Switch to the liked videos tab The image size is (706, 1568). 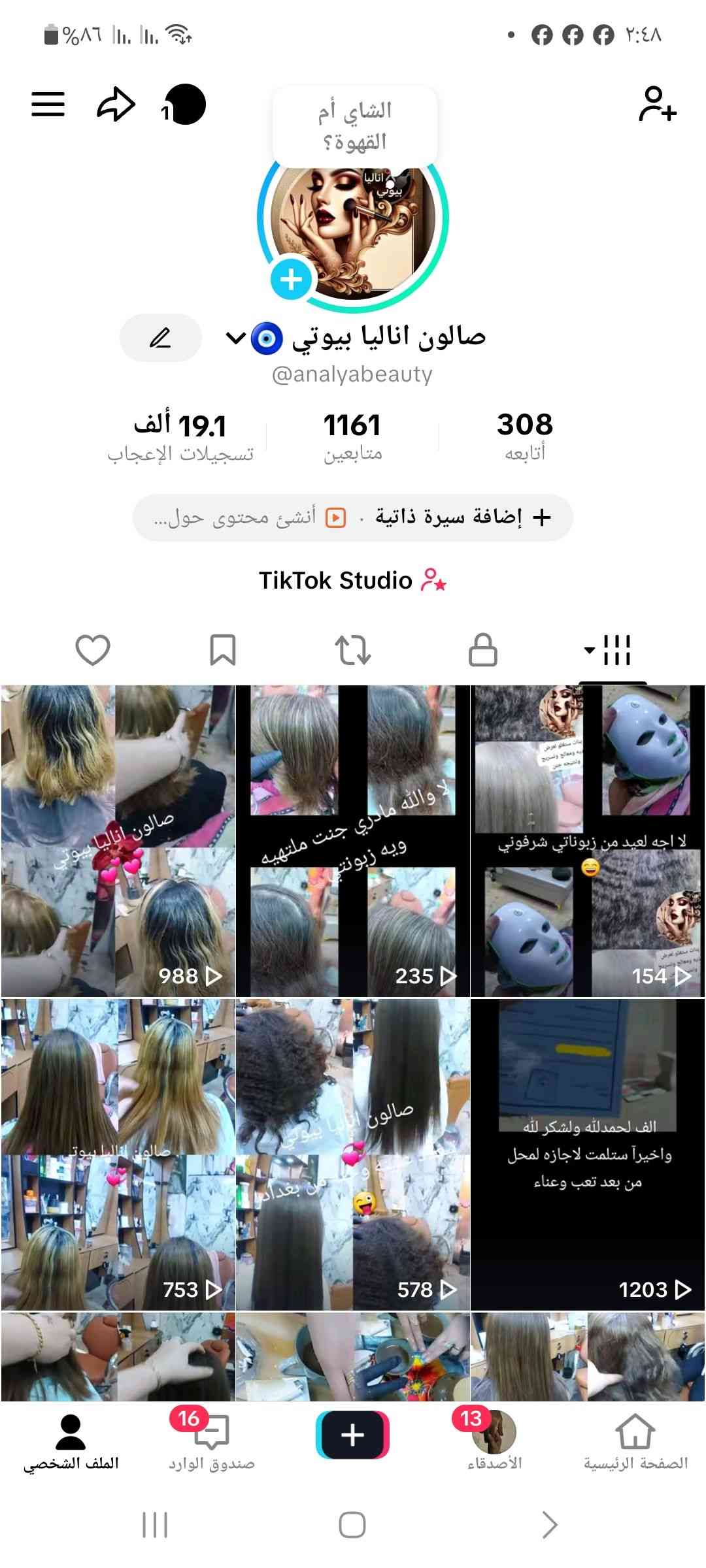[x=93, y=650]
